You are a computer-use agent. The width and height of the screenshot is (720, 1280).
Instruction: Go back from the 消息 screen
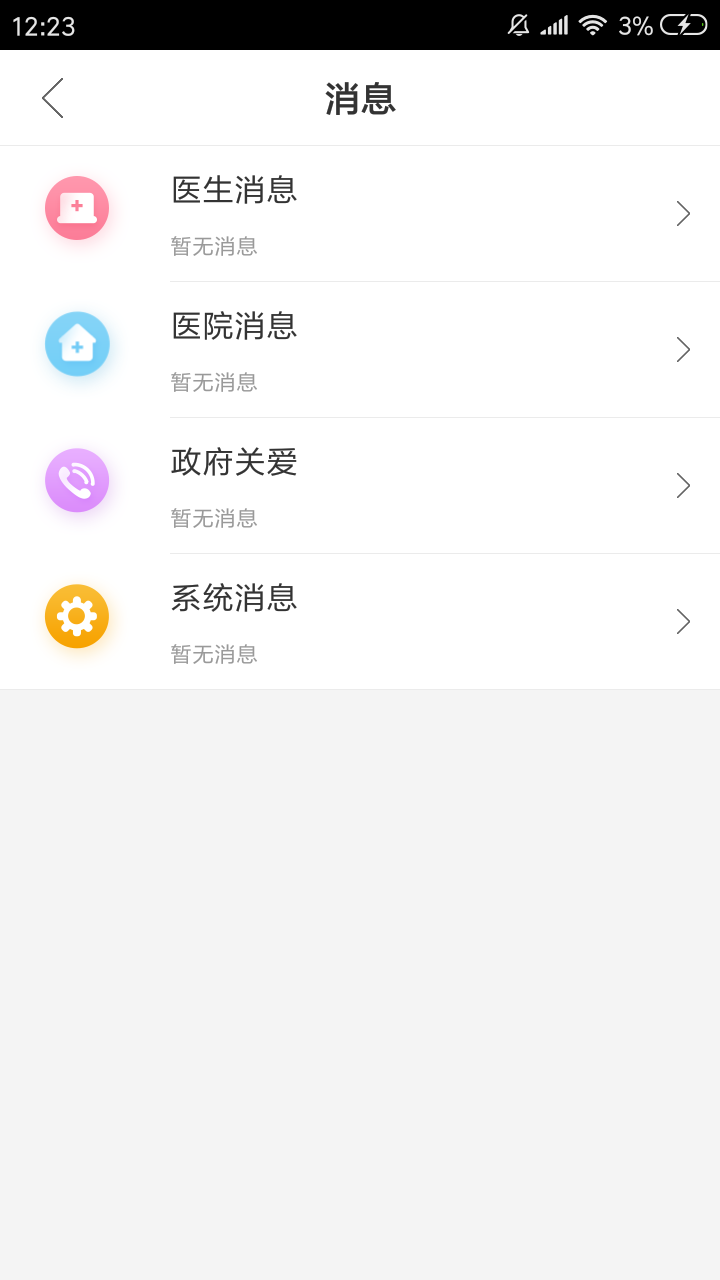(x=53, y=98)
